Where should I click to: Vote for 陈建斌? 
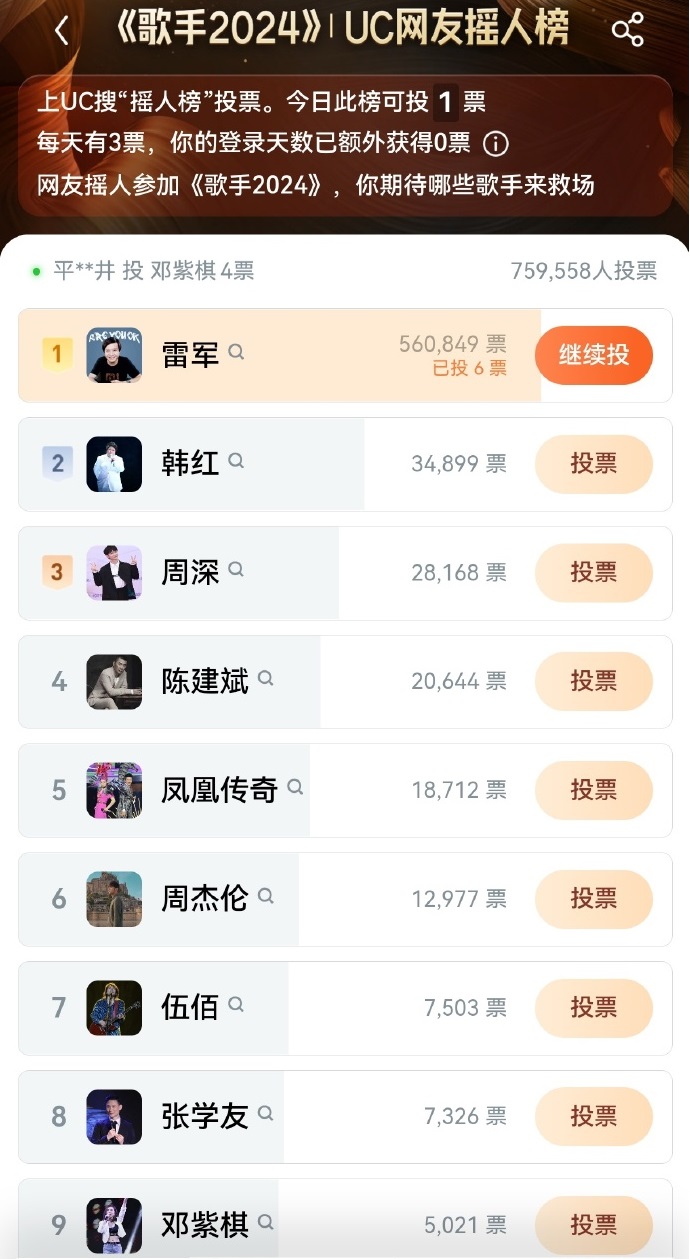click(x=594, y=682)
